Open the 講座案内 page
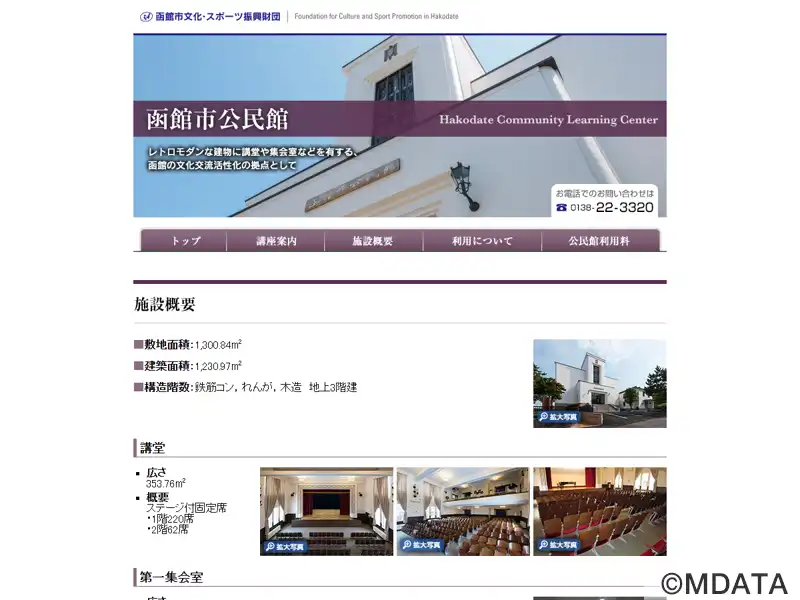800x600 pixels. pos(276,241)
